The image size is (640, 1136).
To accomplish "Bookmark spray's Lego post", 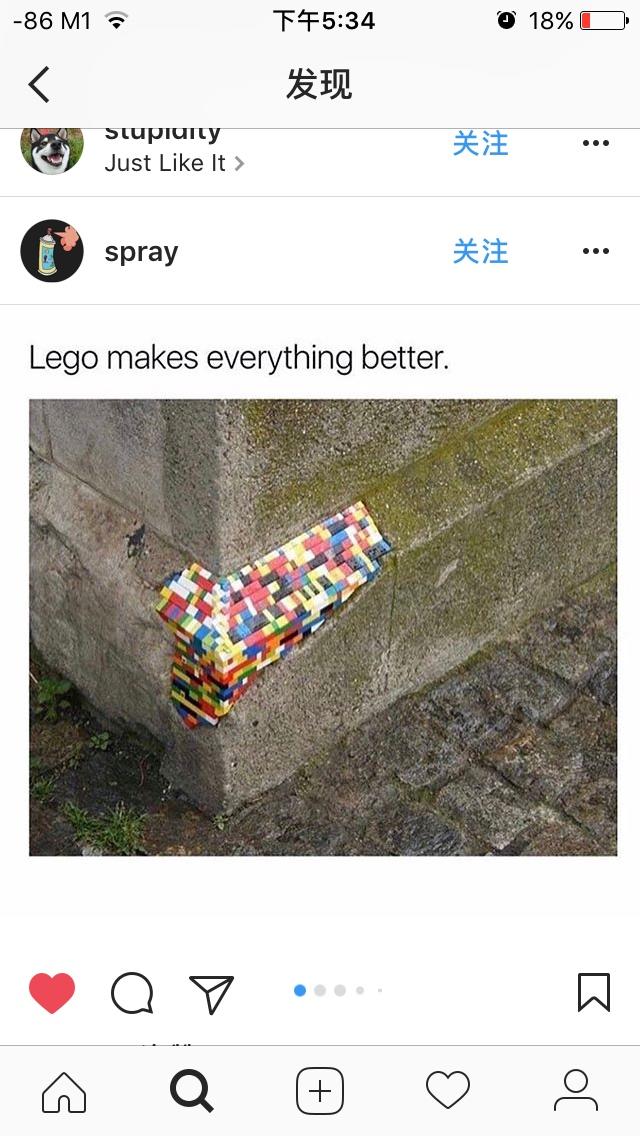I will click(x=593, y=992).
